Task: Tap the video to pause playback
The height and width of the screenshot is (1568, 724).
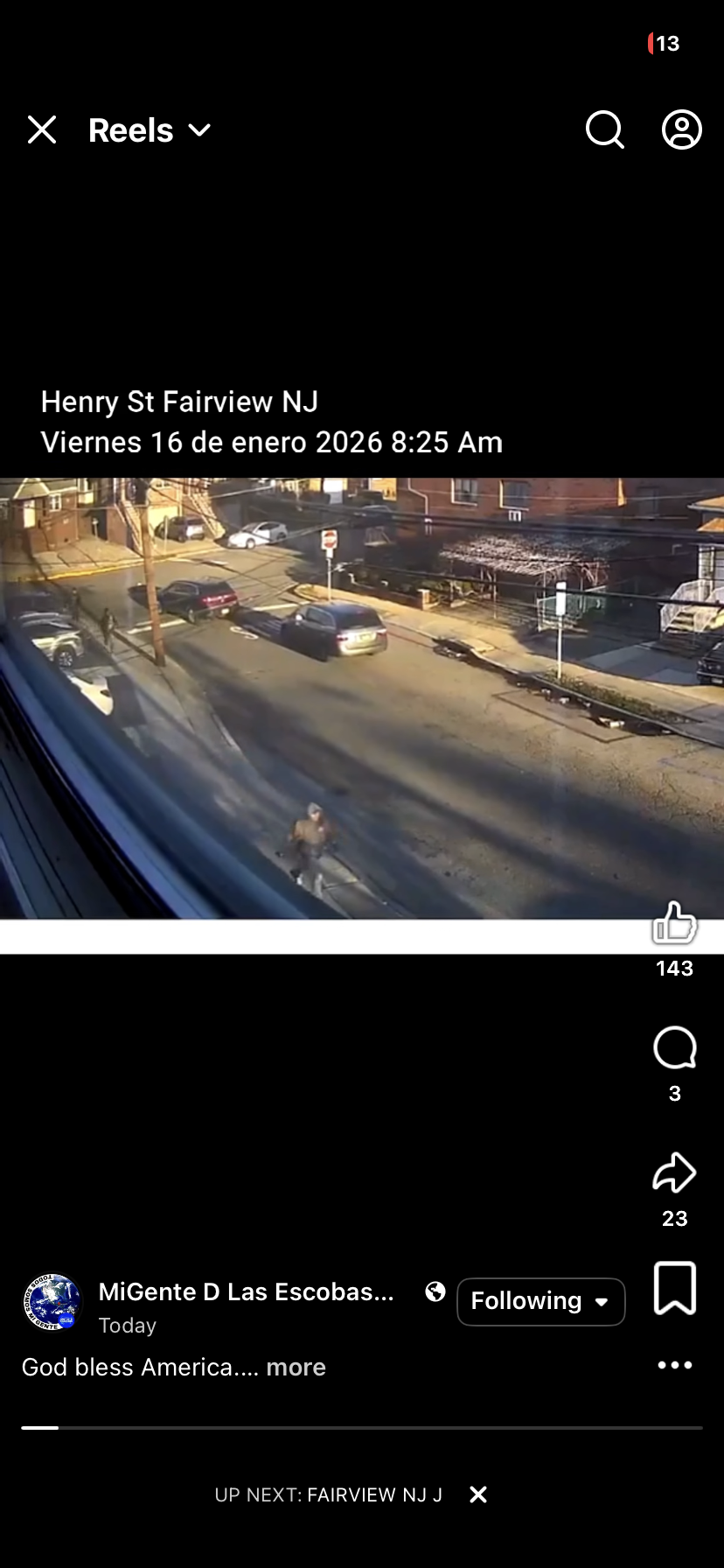Action: click(362, 700)
